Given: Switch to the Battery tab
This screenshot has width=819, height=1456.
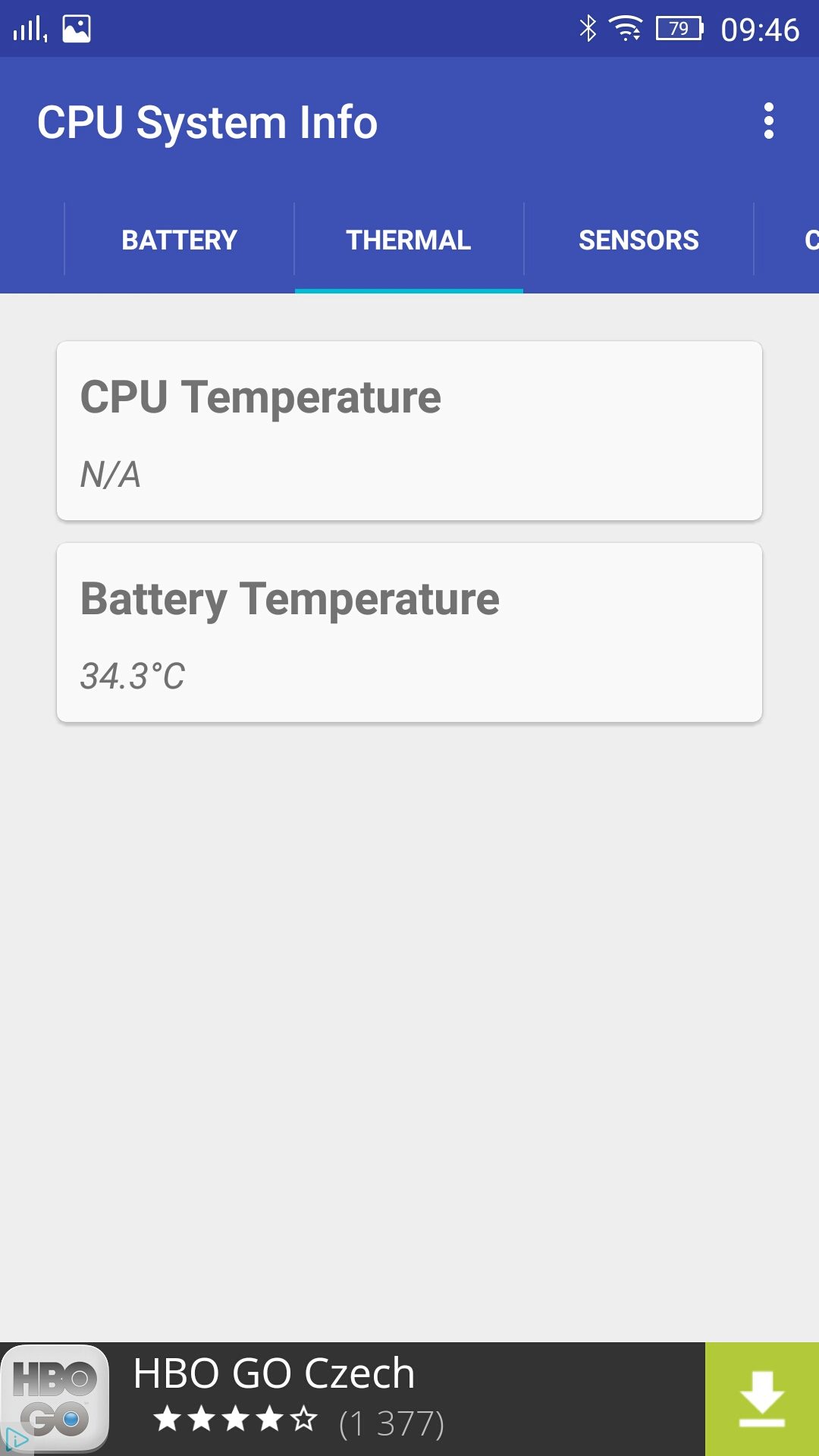Looking at the screenshot, I should click(180, 240).
